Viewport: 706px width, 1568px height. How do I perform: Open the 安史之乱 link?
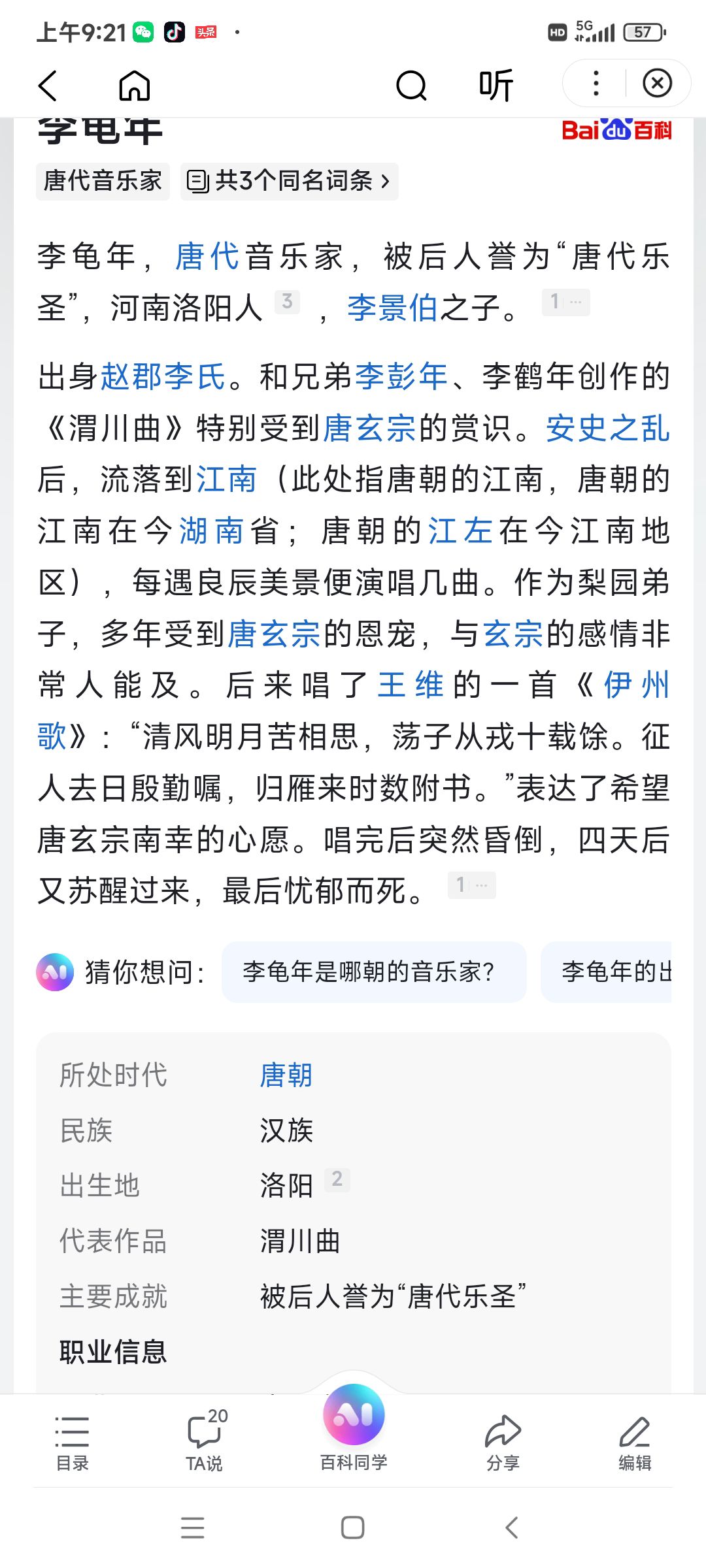(x=608, y=429)
